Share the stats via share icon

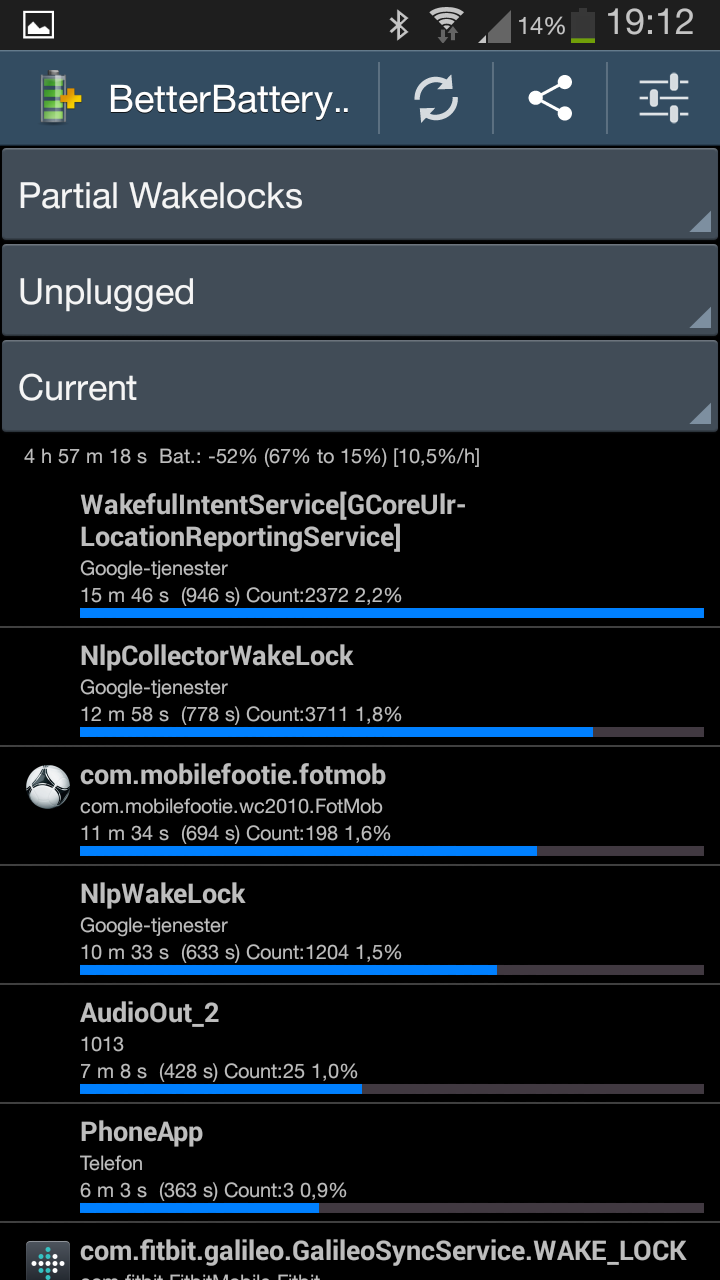[550, 98]
